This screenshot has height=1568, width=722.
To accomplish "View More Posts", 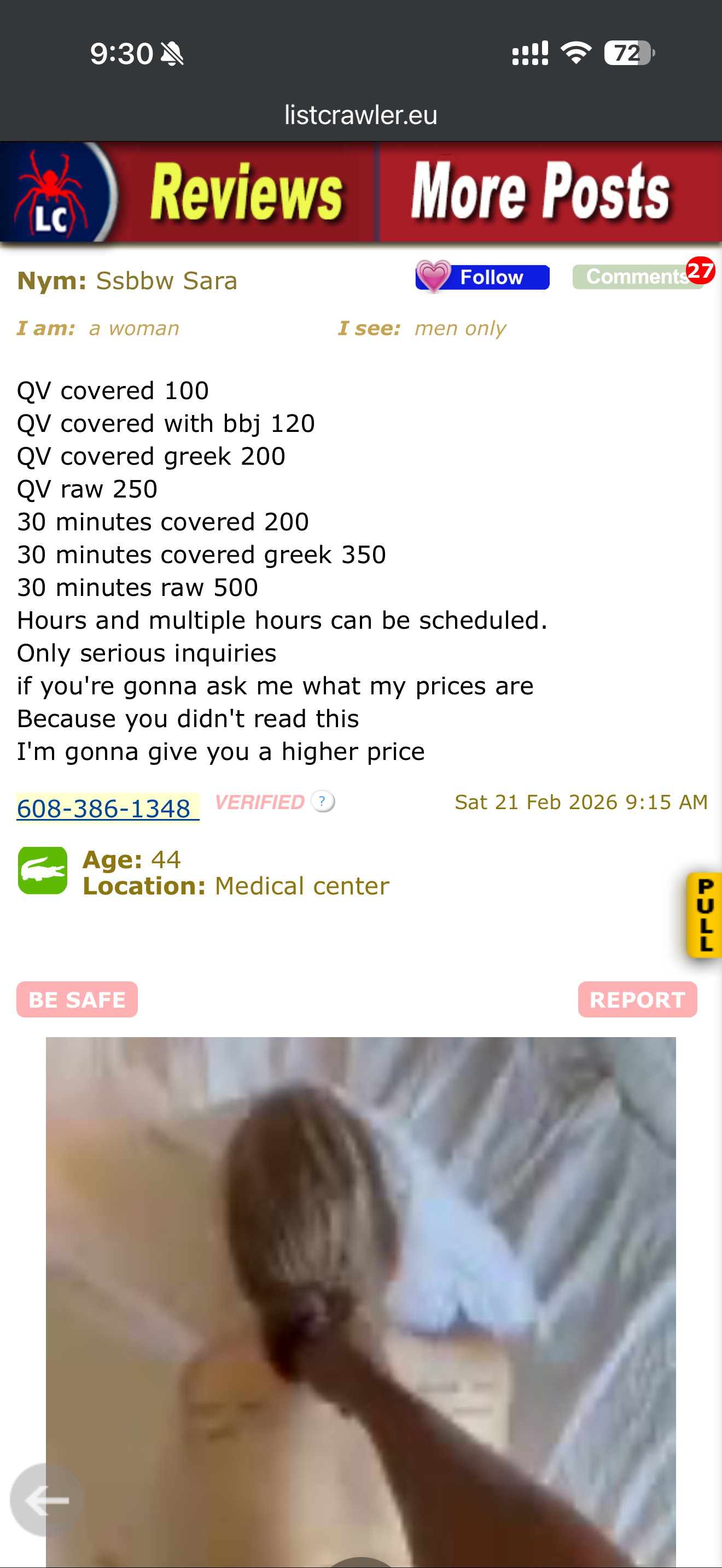I will [x=540, y=192].
